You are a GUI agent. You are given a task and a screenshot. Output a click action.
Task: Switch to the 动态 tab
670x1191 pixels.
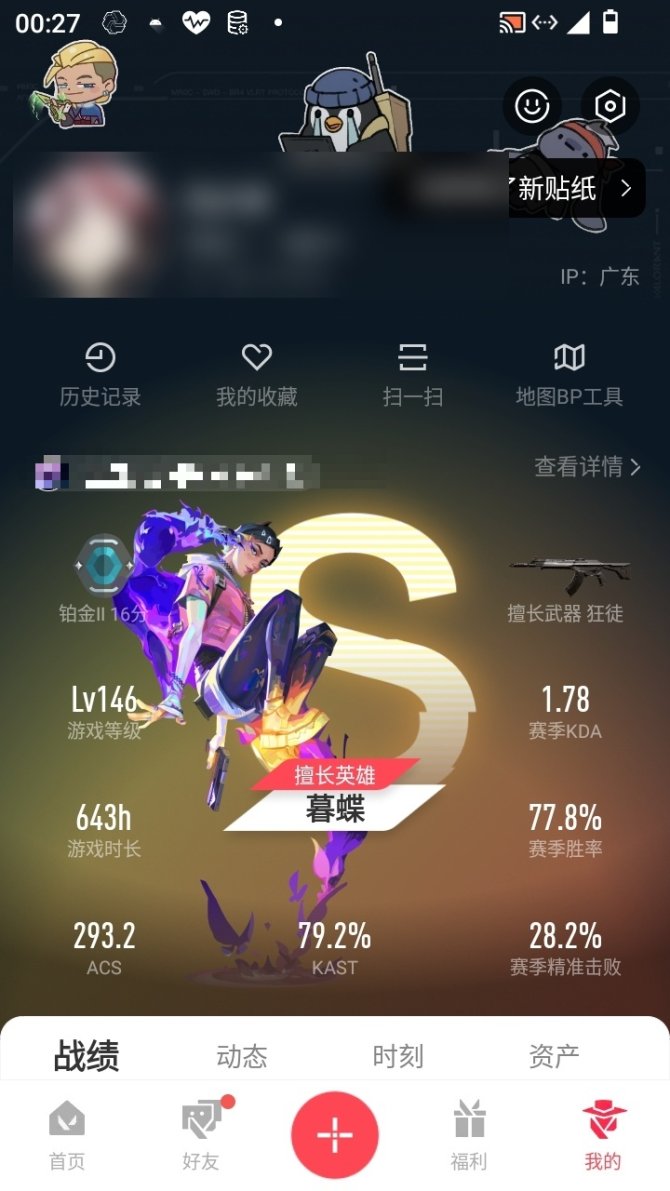point(242,1056)
